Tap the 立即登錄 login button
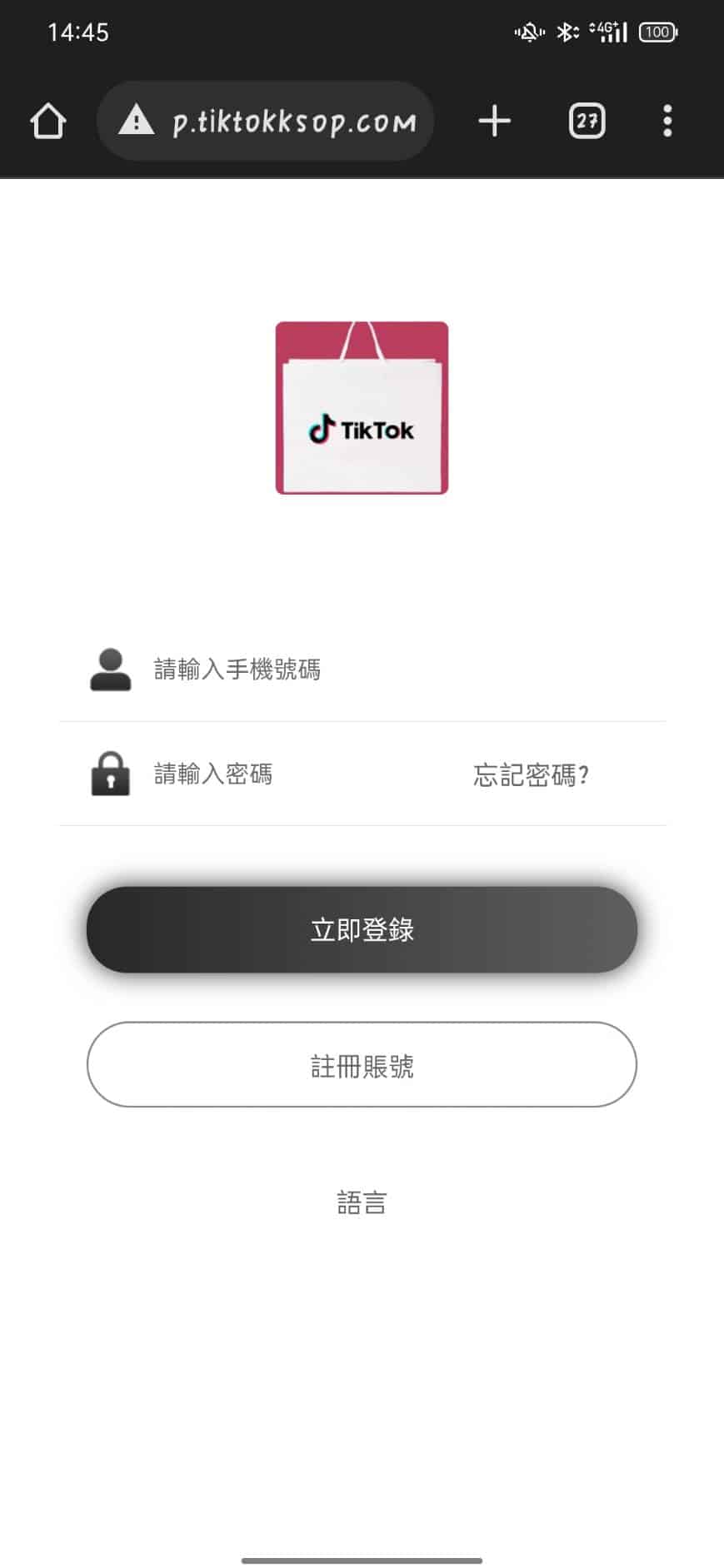Viewport: 724px width, 1568px height. [x=362, y=929]
